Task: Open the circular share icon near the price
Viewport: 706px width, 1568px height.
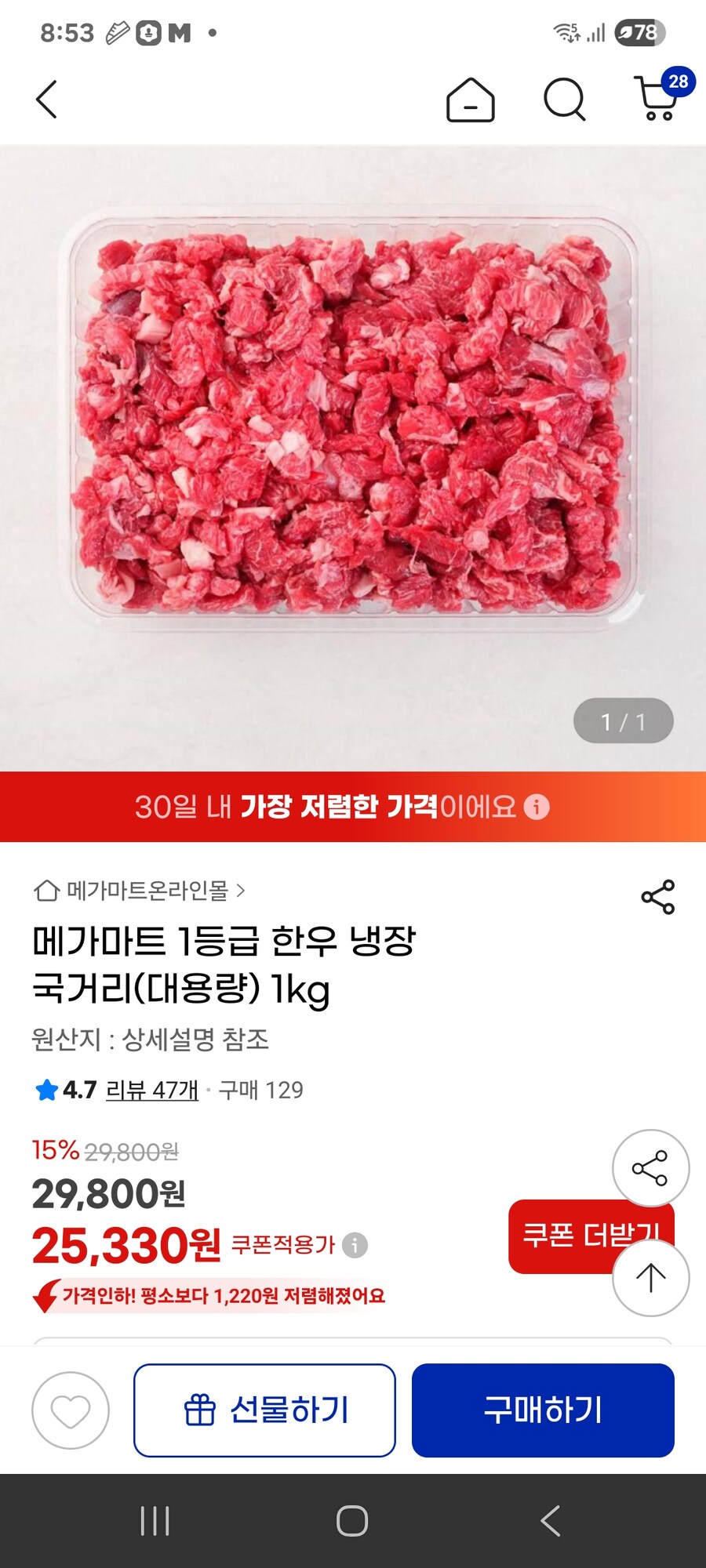Action: tap(651, 1167)
